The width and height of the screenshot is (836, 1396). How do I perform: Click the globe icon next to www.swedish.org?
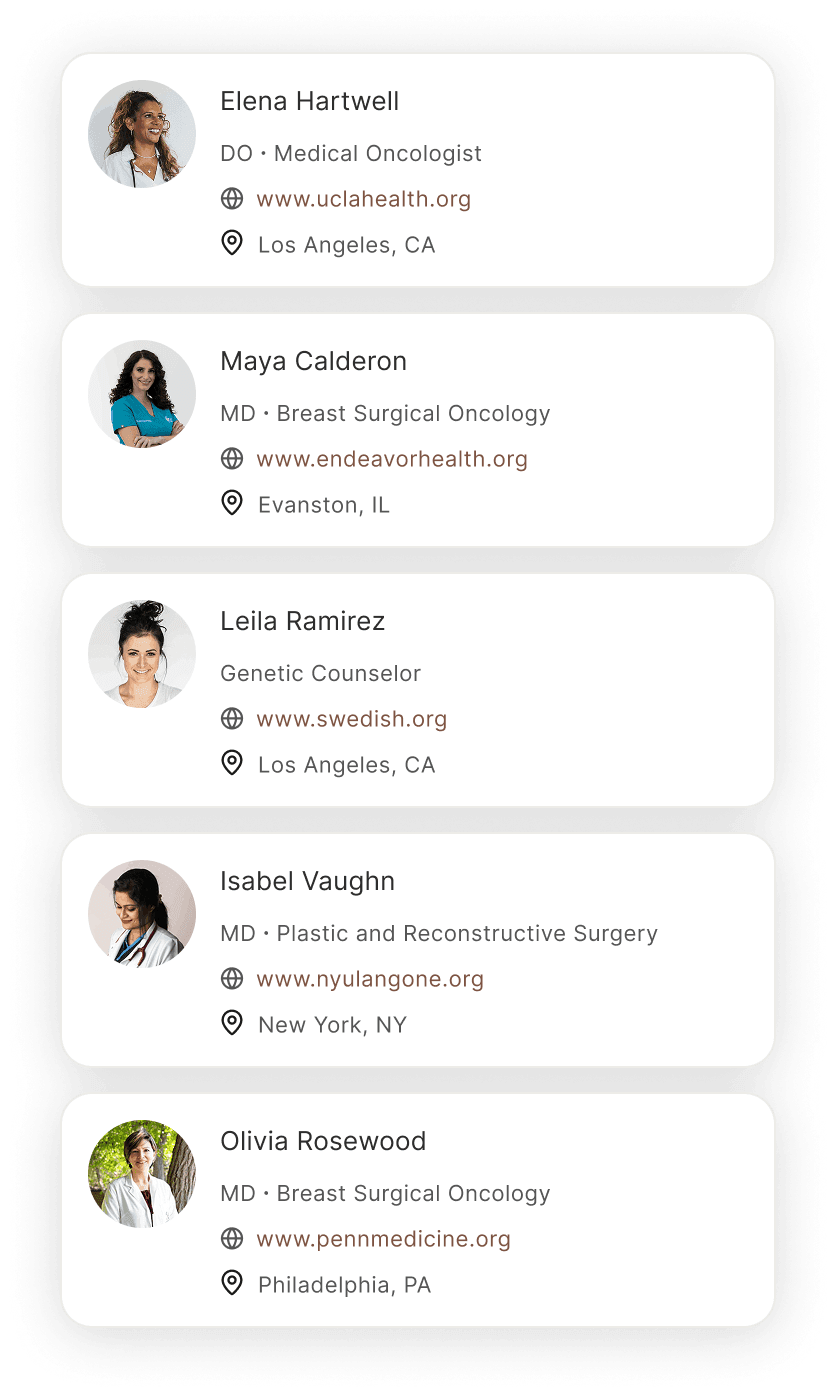tap(232, 719)
